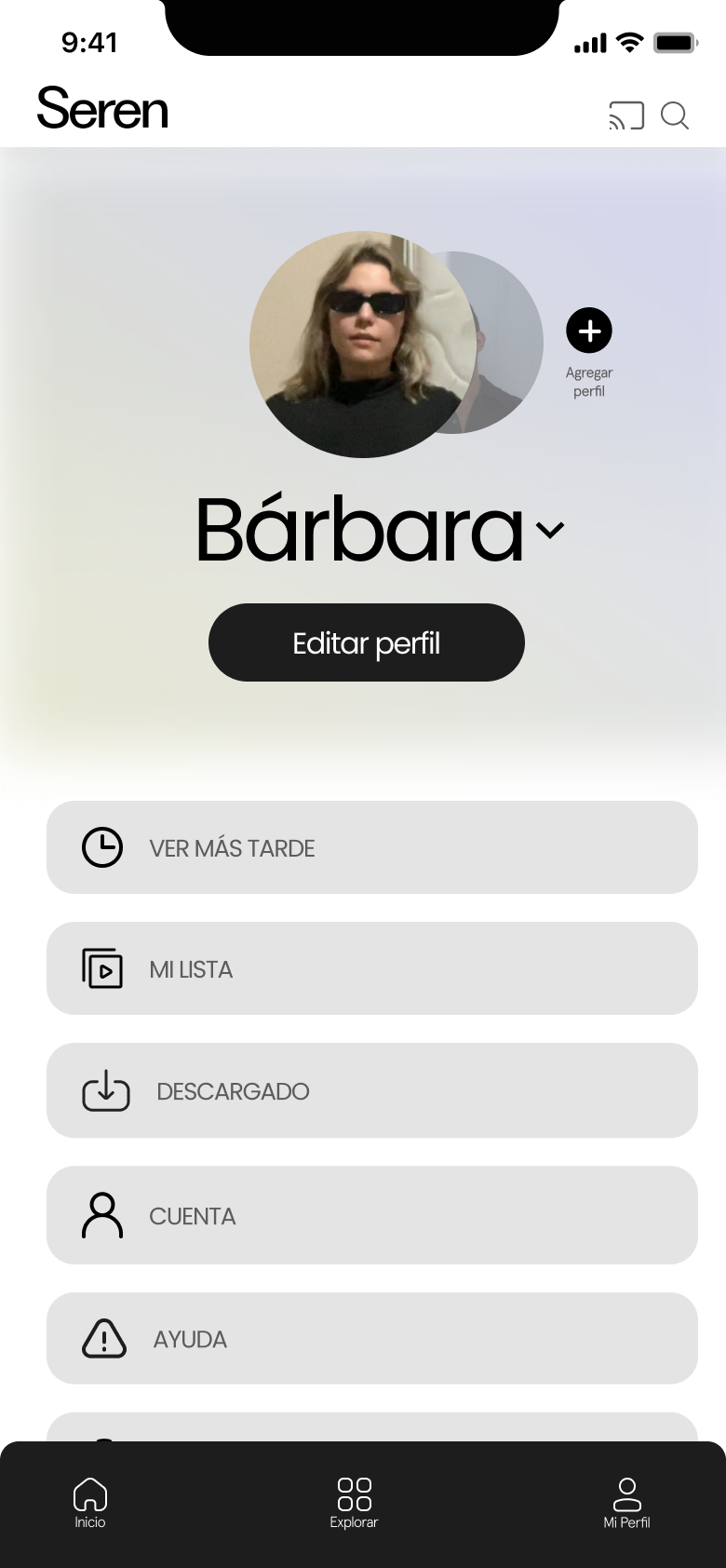The image size is (726, 1568).
Task: Add a new profile with plus button
Action: pos(589,331)
